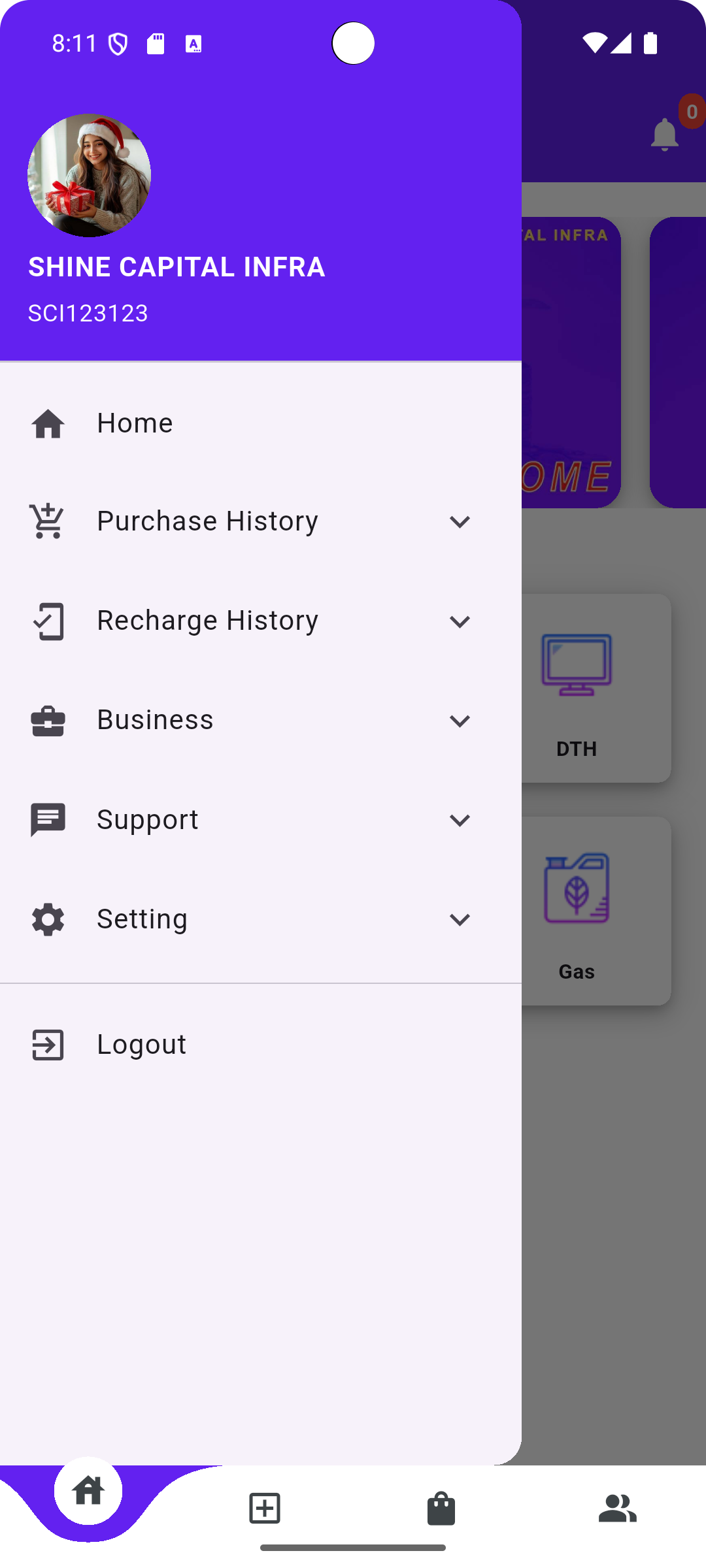Select the Home icon in the drawer
This screenshot has height=1568, width=706.
point(48,423)
